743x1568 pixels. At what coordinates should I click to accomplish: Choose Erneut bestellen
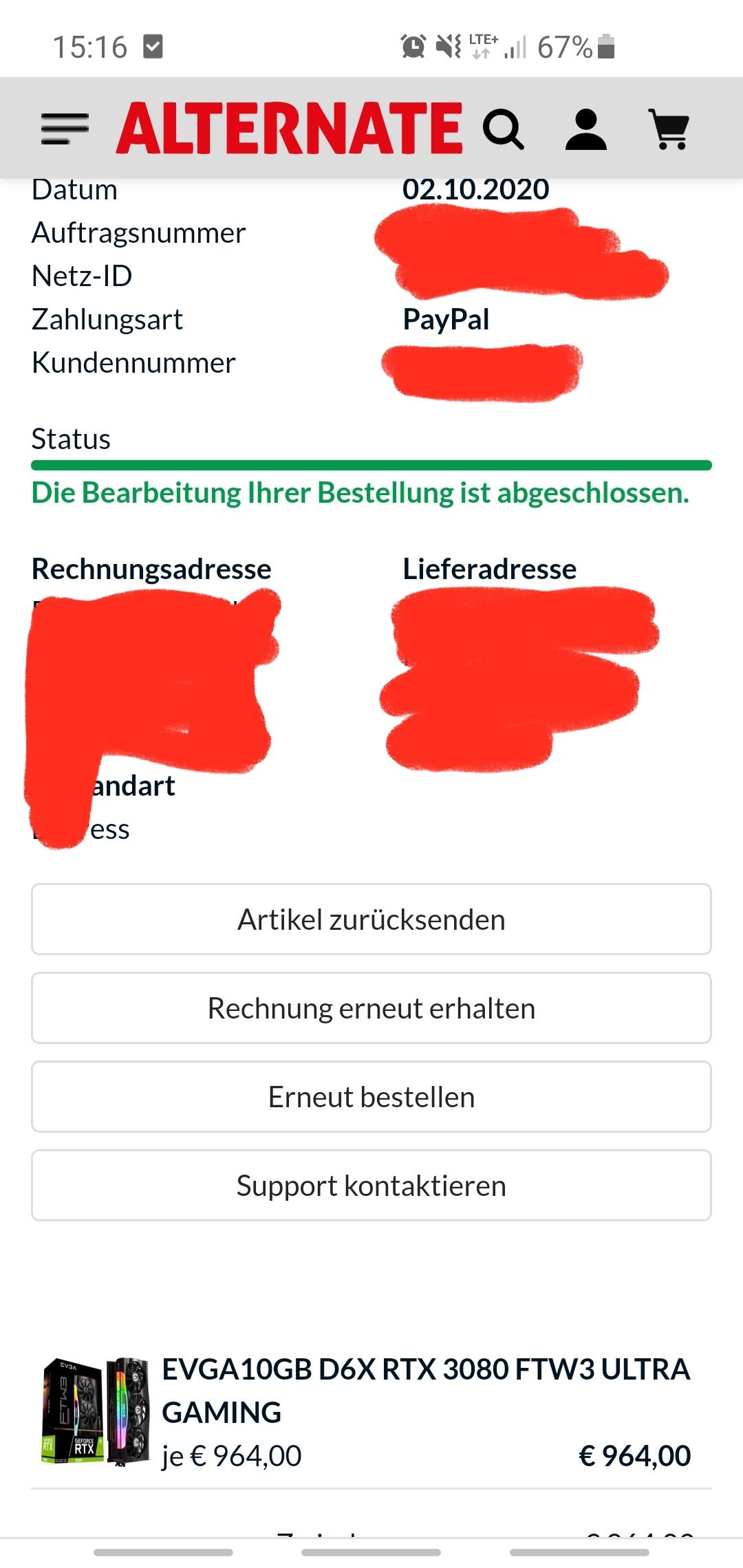click(371, 1097)
